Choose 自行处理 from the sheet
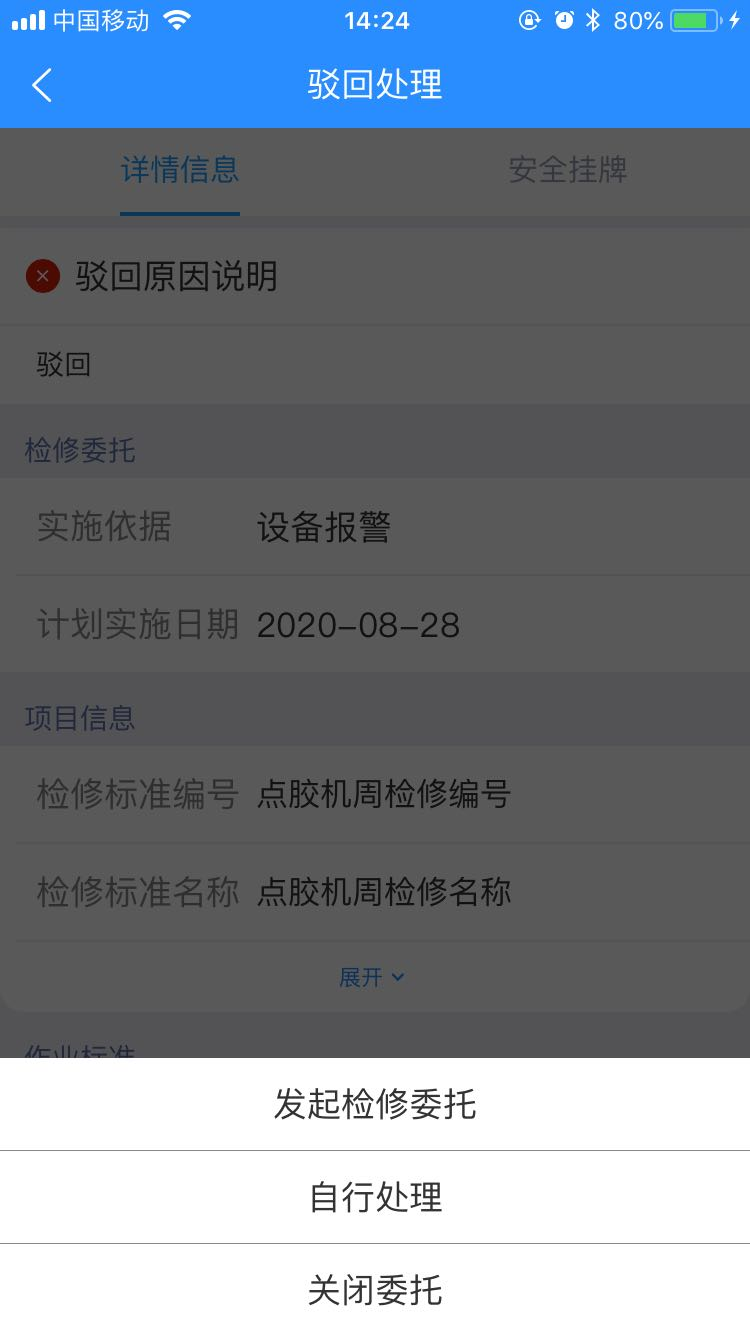Screen dimensions: 750x1334 375,1197
